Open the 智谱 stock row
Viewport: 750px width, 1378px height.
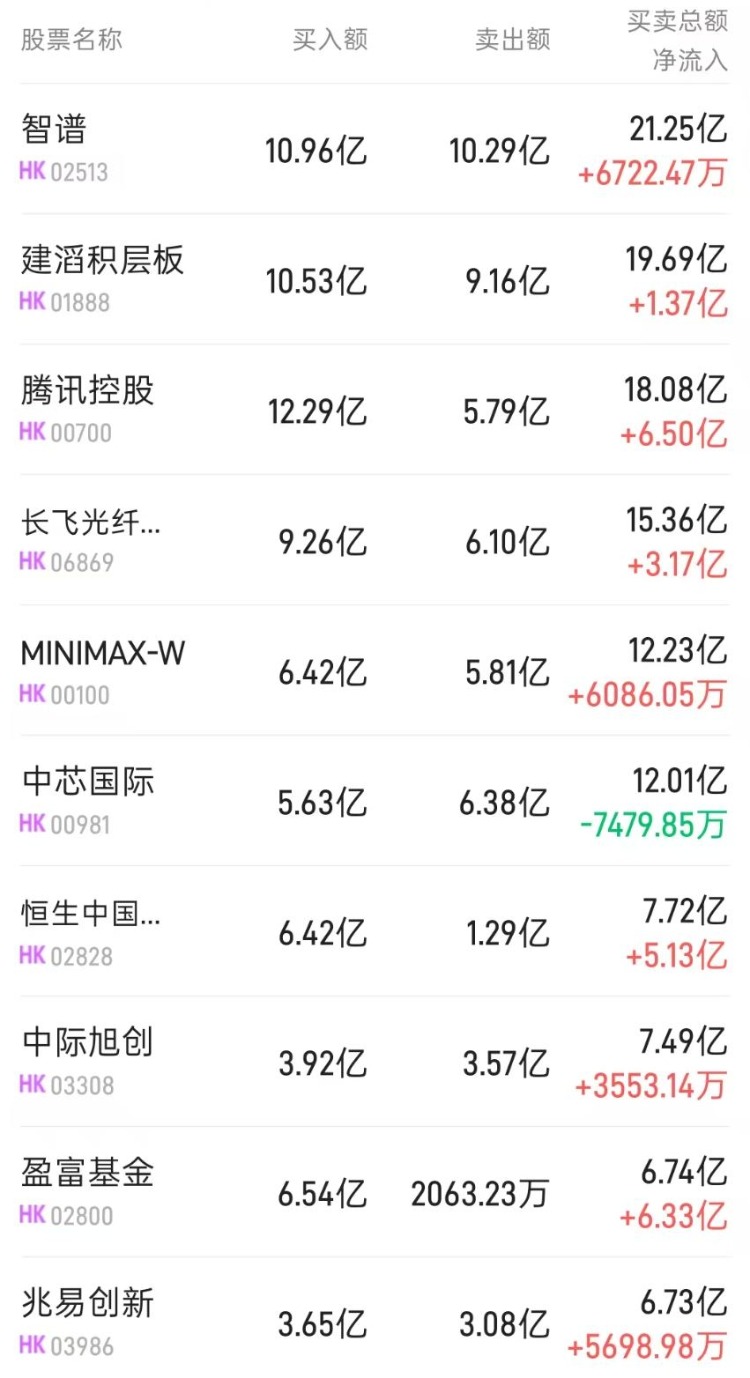(375, 149)
